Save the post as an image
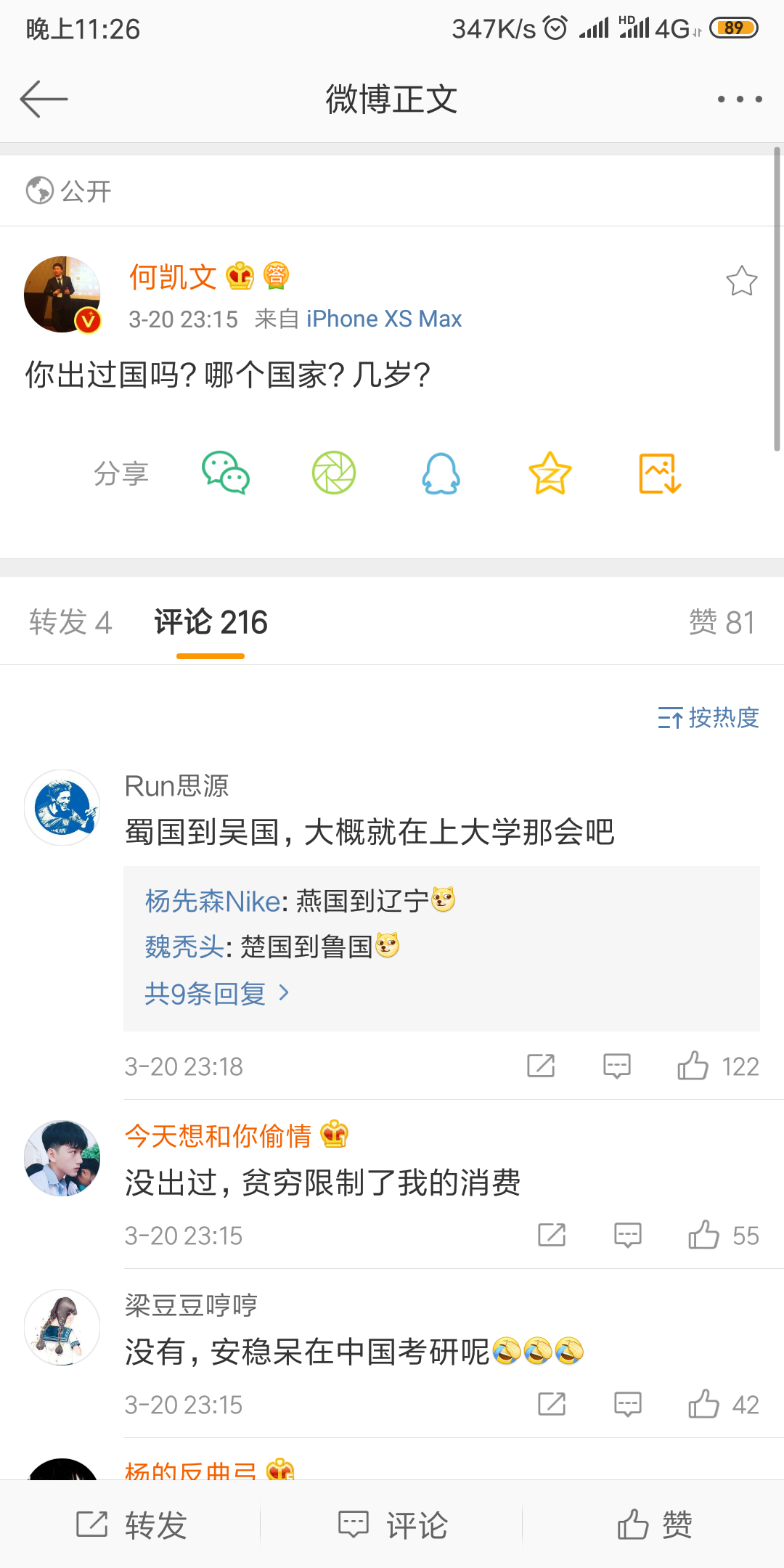Viewport: 784px width, 1568px height. pyautogui.click(x=659, y=473)
